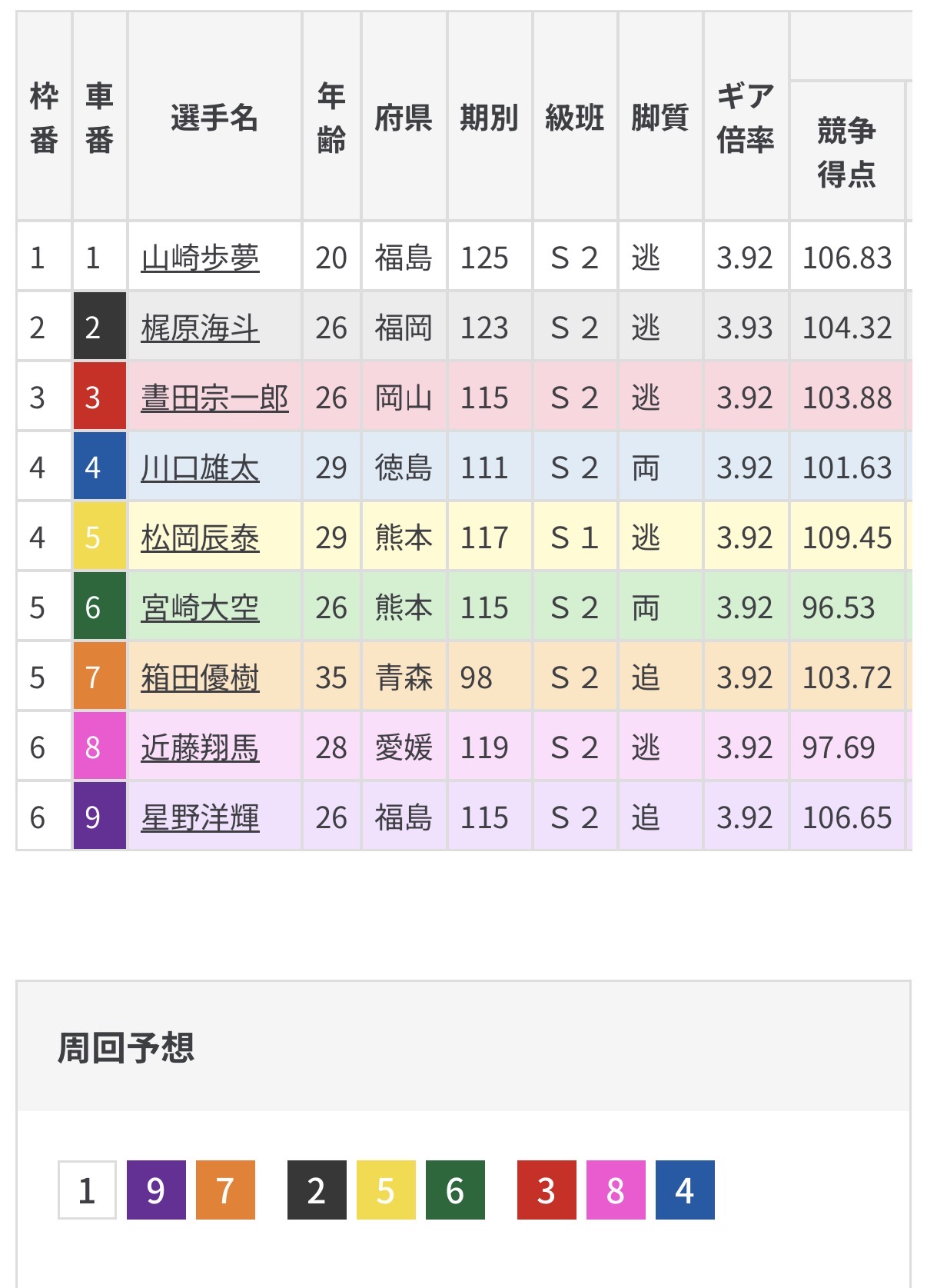Screen dimensions: 927x1288
Task: Open racer profile for 梶原海斗
Action: click(x=200, y=328)
